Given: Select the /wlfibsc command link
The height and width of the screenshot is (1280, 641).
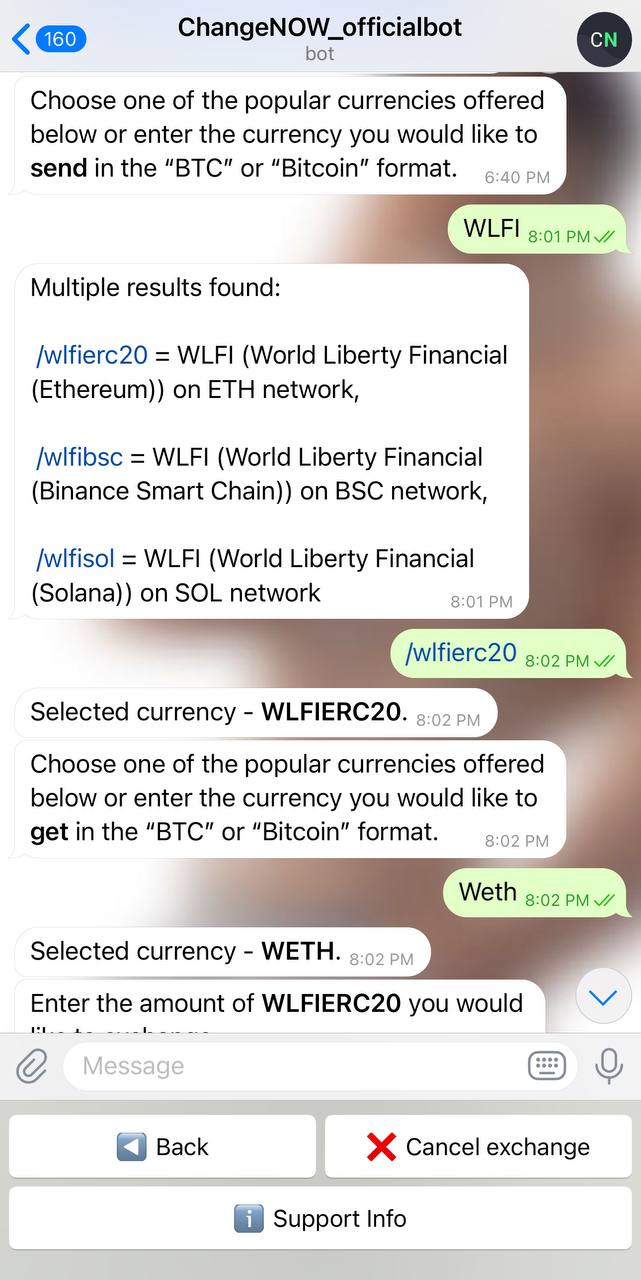Looking at the screenshot, I should click(x=79, y=457).
